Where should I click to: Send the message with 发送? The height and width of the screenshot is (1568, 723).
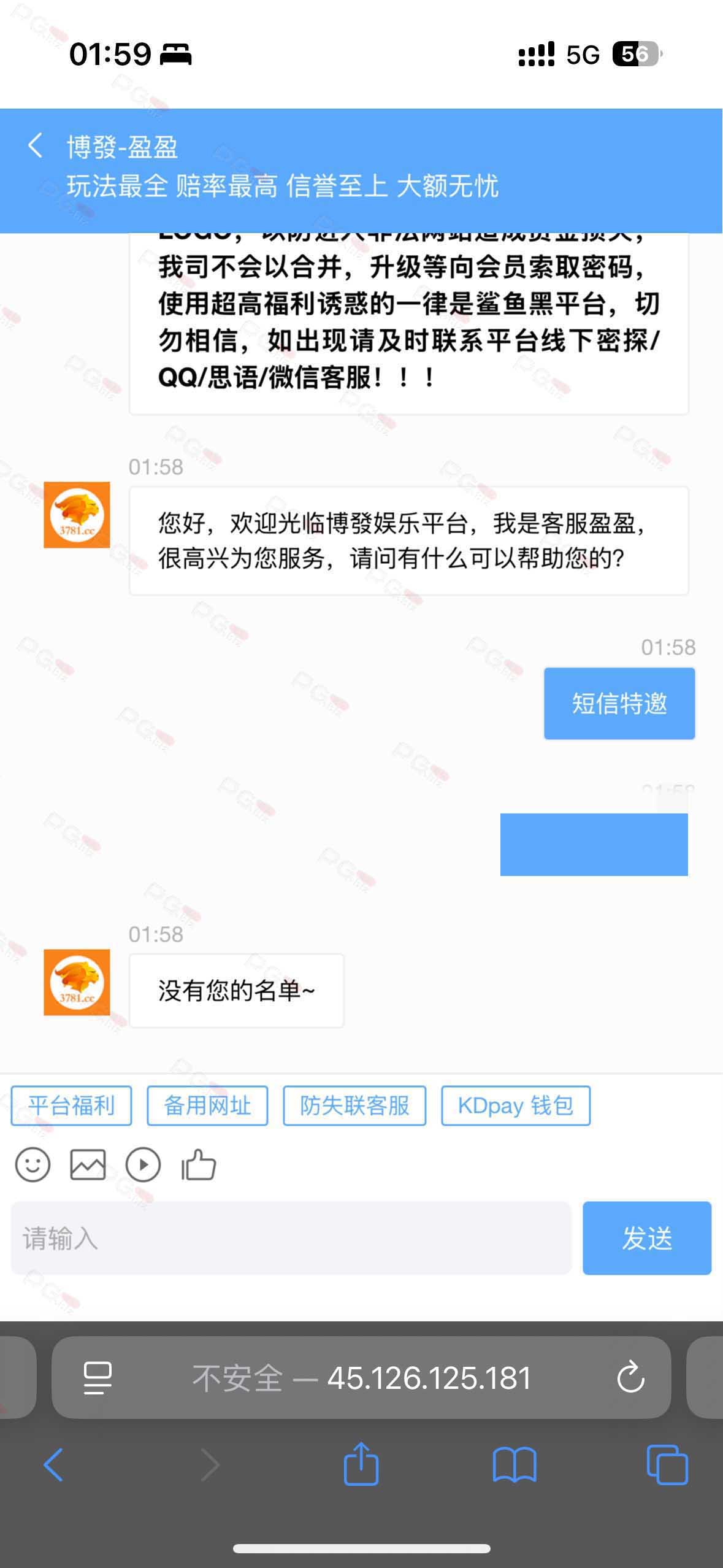click(x=646, y=1238)
